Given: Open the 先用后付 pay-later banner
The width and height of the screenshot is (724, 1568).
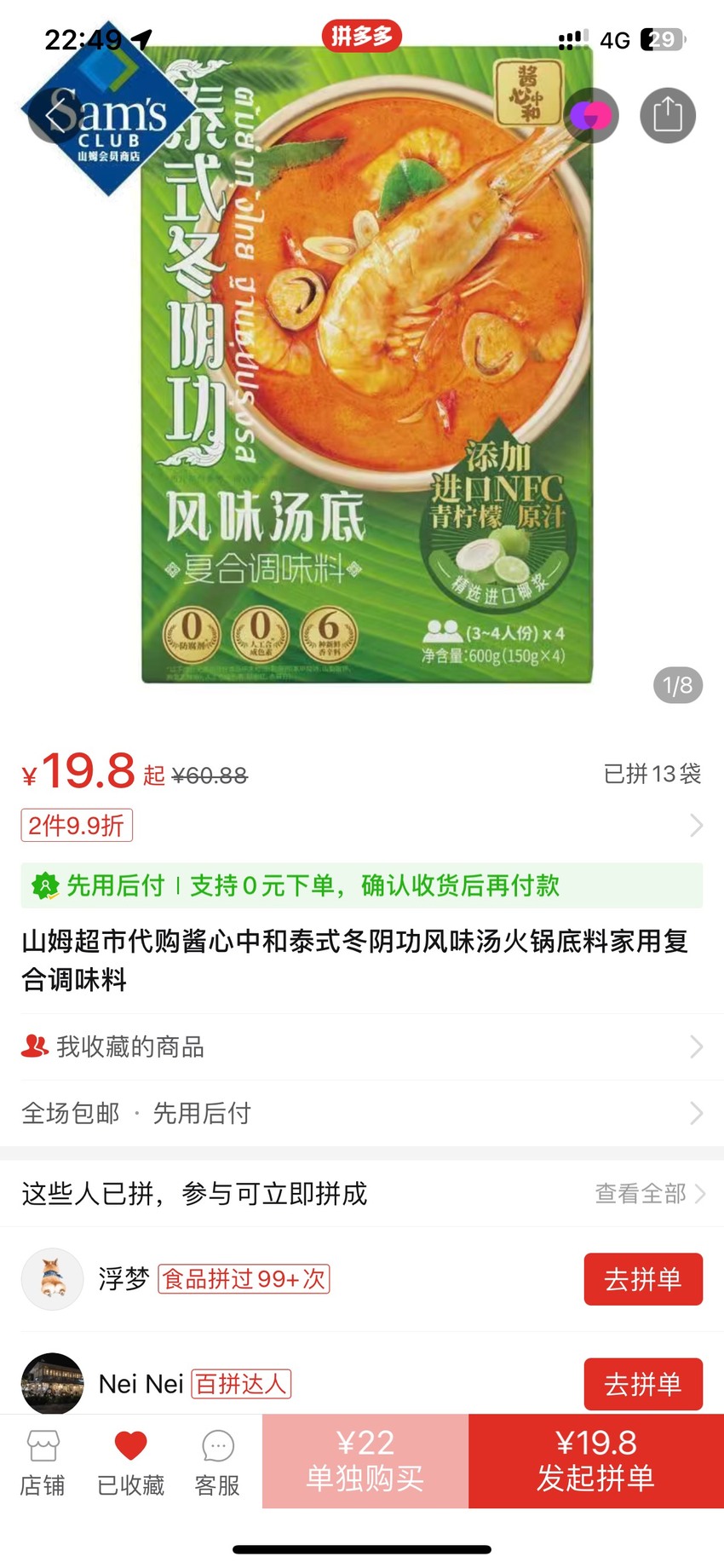Looking at the screenshot, I should [362, 885].
